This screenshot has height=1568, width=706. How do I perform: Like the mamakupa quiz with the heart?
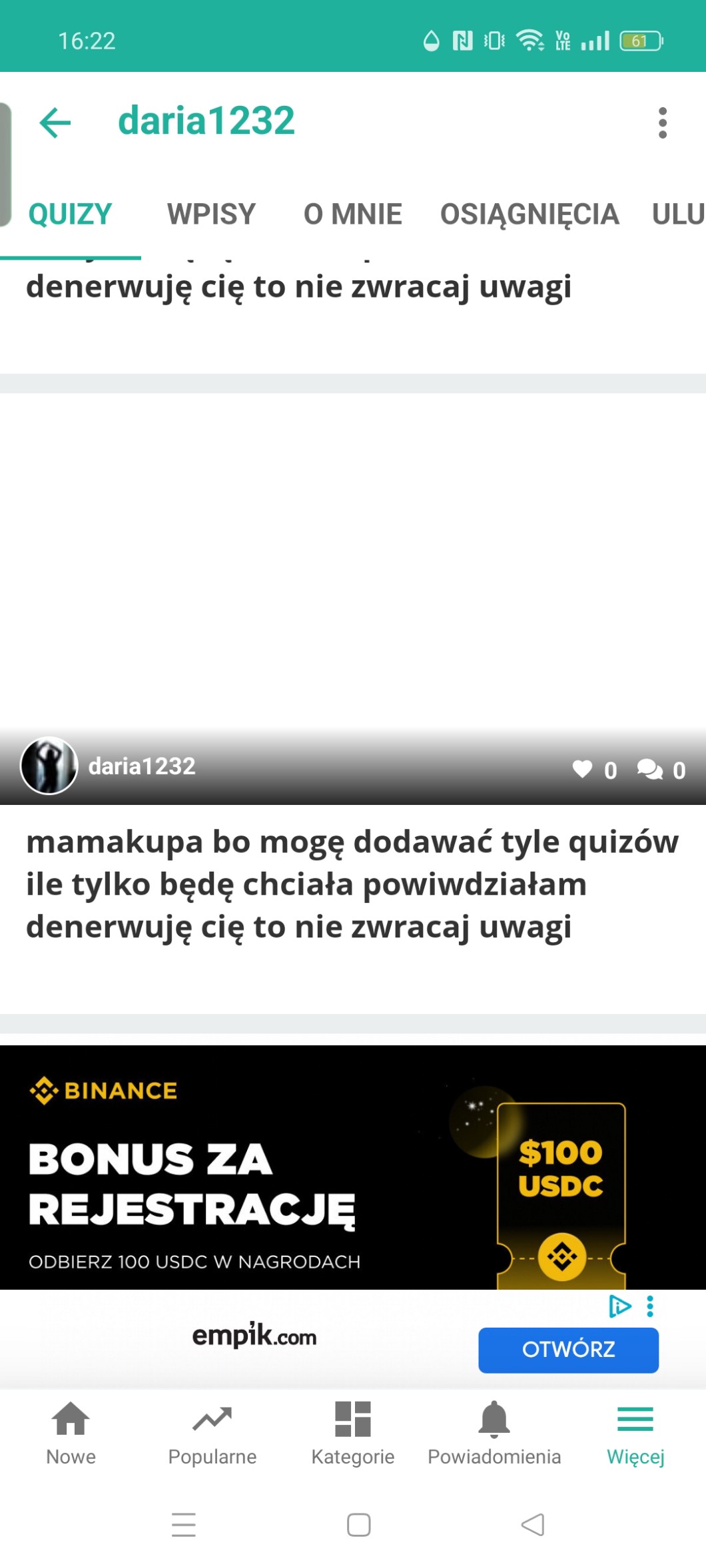[x=582, y=769]
